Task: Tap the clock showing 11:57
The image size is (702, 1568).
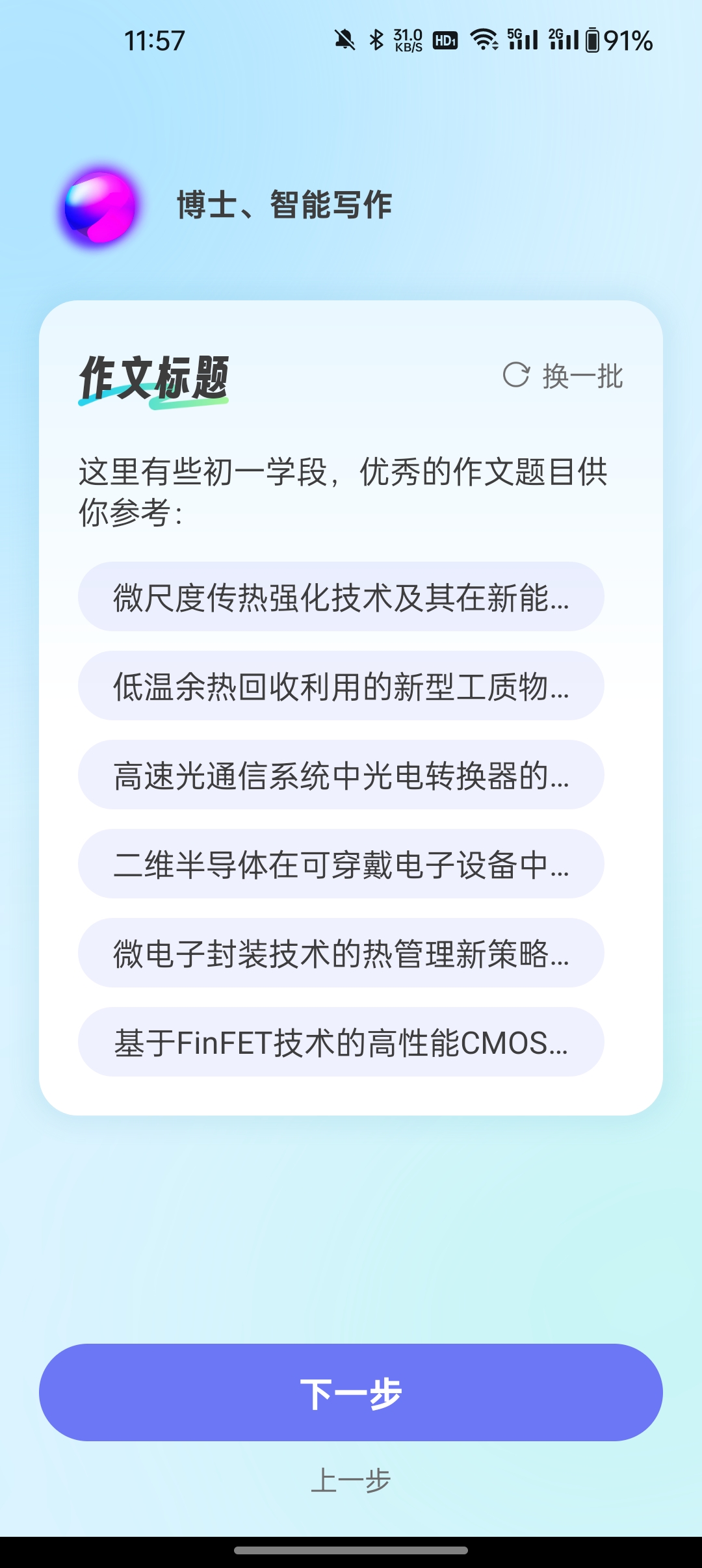Action: [155, 40]
